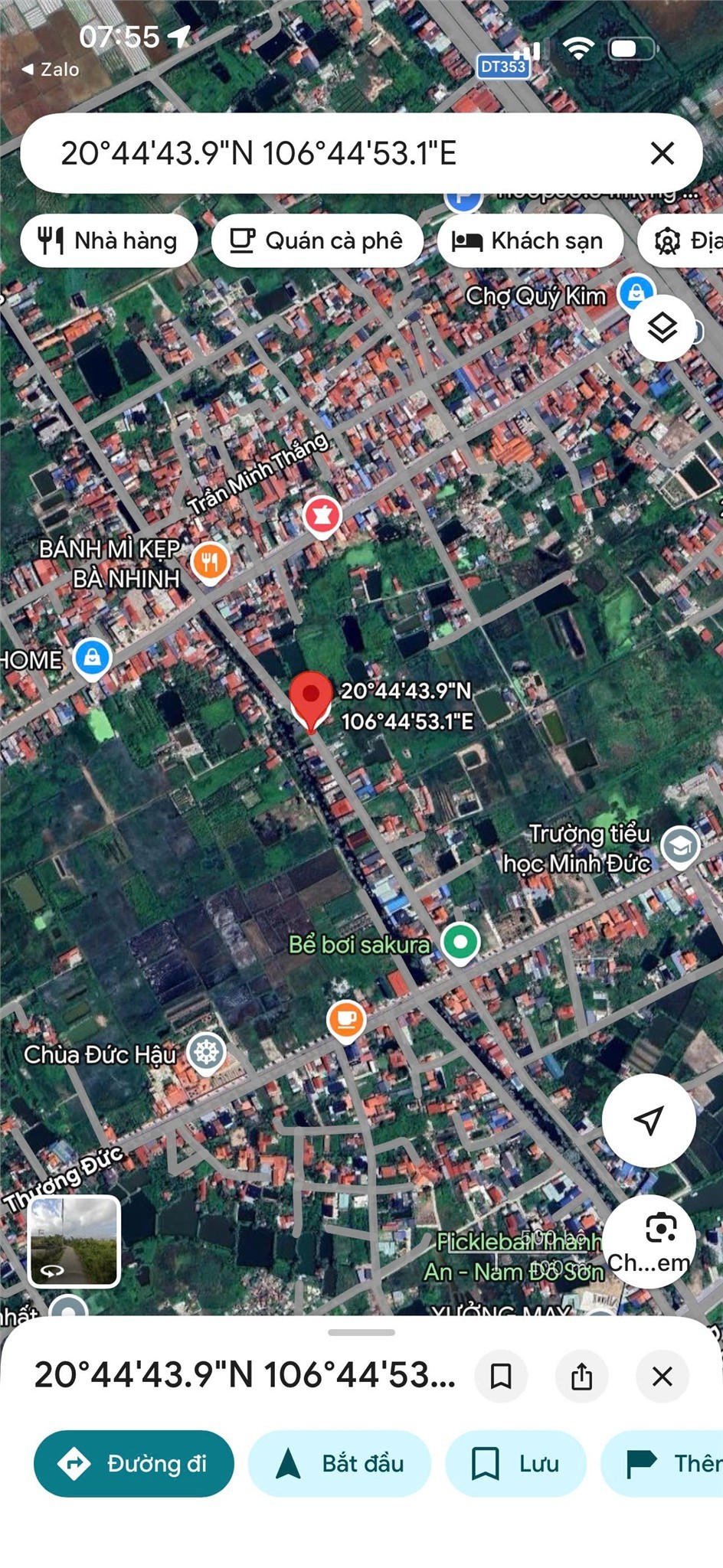Screen dimensions: 723x1568
Task: Center map on my current location
Action: 649,1120
